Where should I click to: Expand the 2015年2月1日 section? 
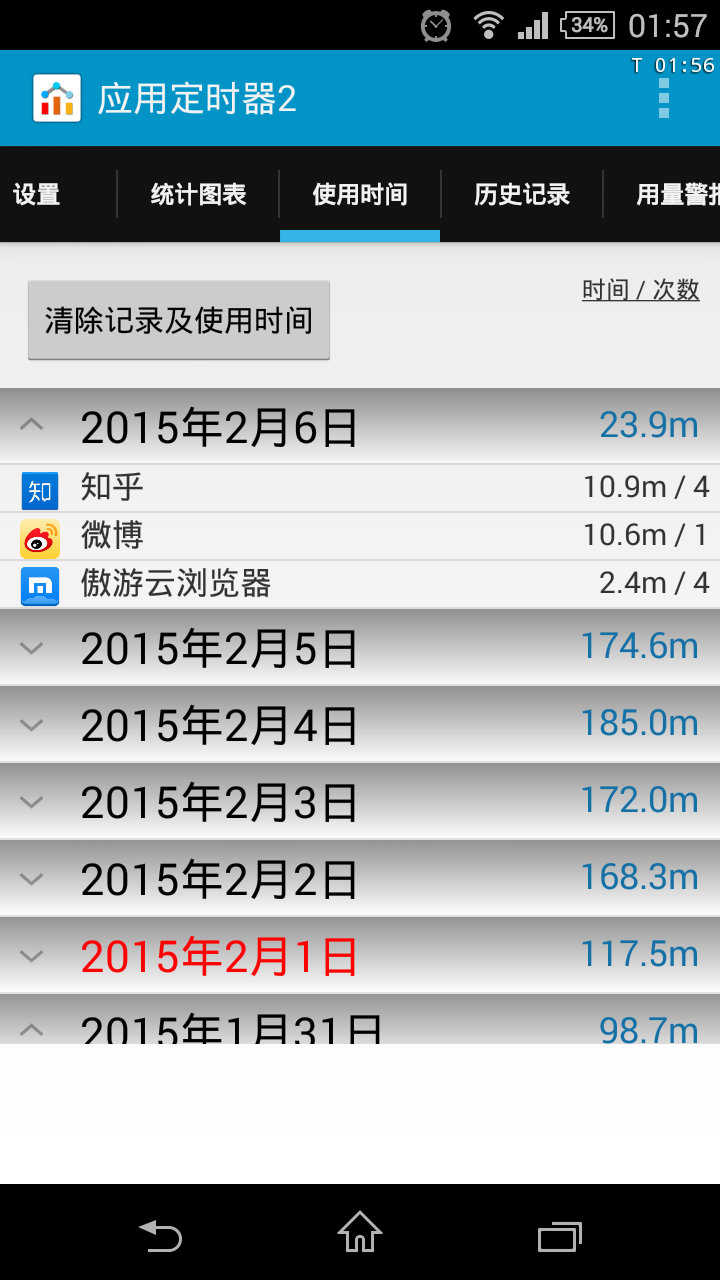[360, 956]
